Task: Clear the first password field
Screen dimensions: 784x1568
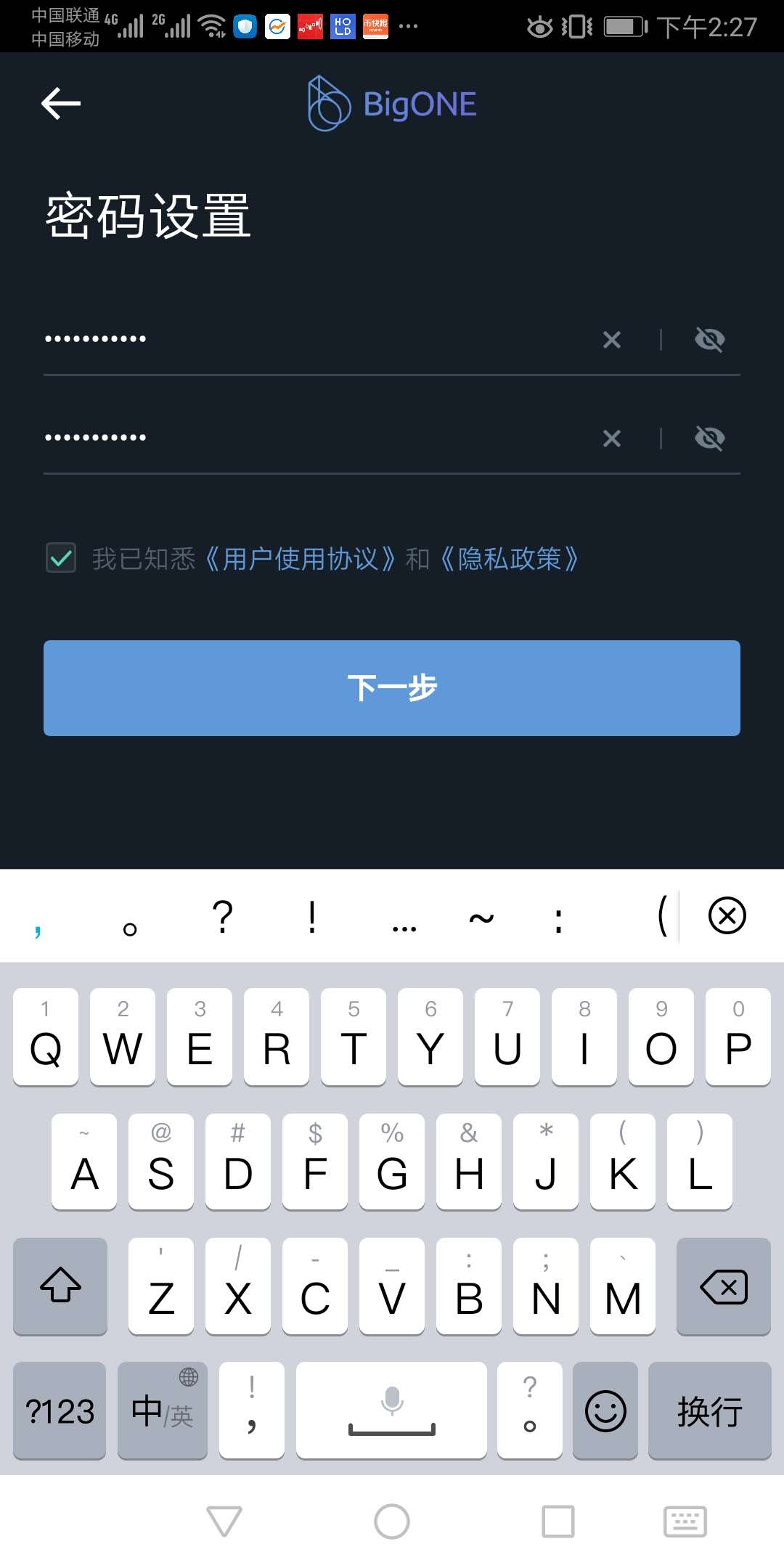Action: click(x=612, y=340)
